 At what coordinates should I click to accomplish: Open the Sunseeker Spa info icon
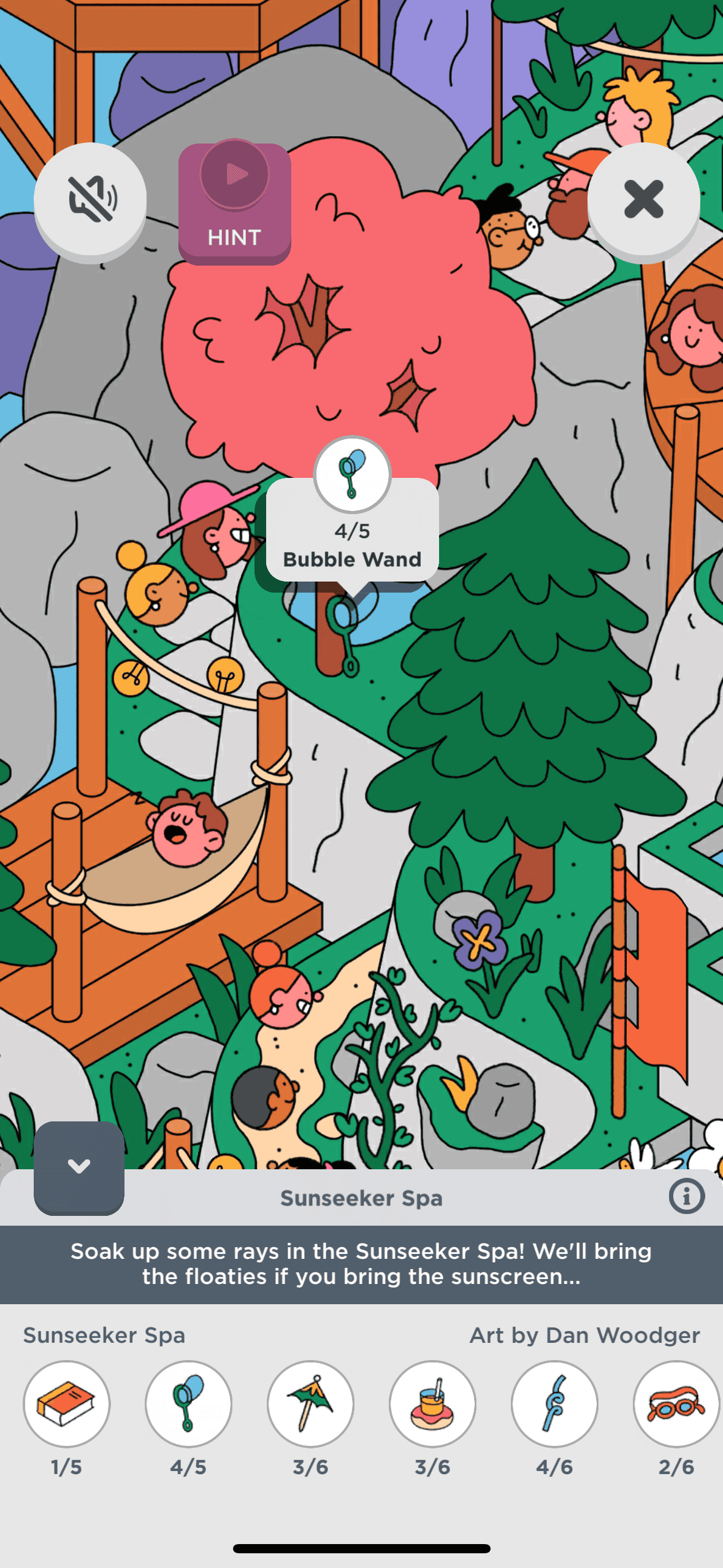[x=686, y=1196]
